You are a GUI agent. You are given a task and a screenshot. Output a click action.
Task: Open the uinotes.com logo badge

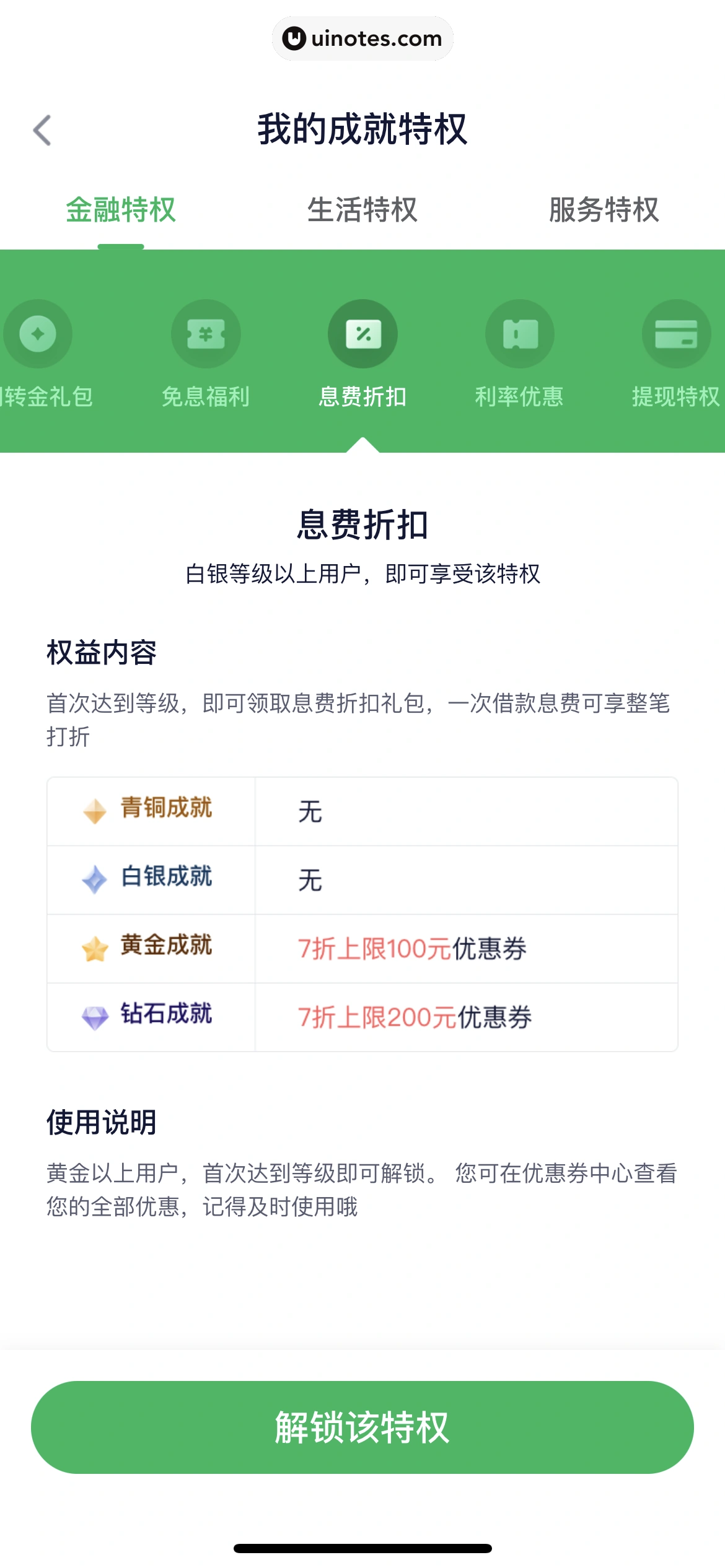point(362,38)
